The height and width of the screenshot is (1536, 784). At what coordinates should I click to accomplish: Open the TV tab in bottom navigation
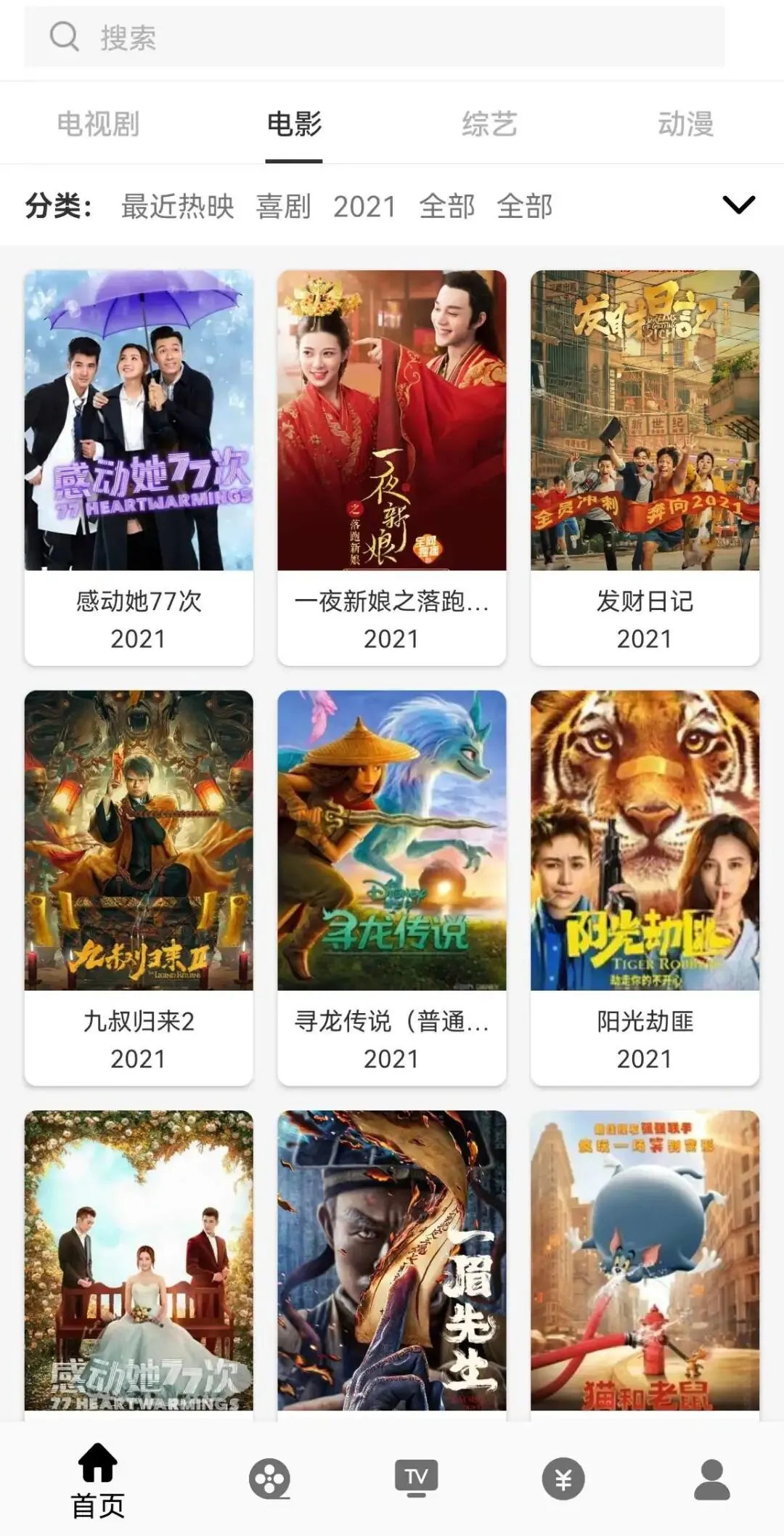click(x=416, y=1479)
